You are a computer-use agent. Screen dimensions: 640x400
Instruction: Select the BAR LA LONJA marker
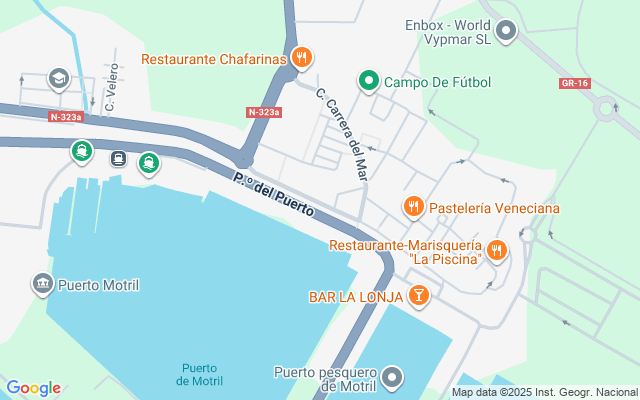[x=420, y=295]
